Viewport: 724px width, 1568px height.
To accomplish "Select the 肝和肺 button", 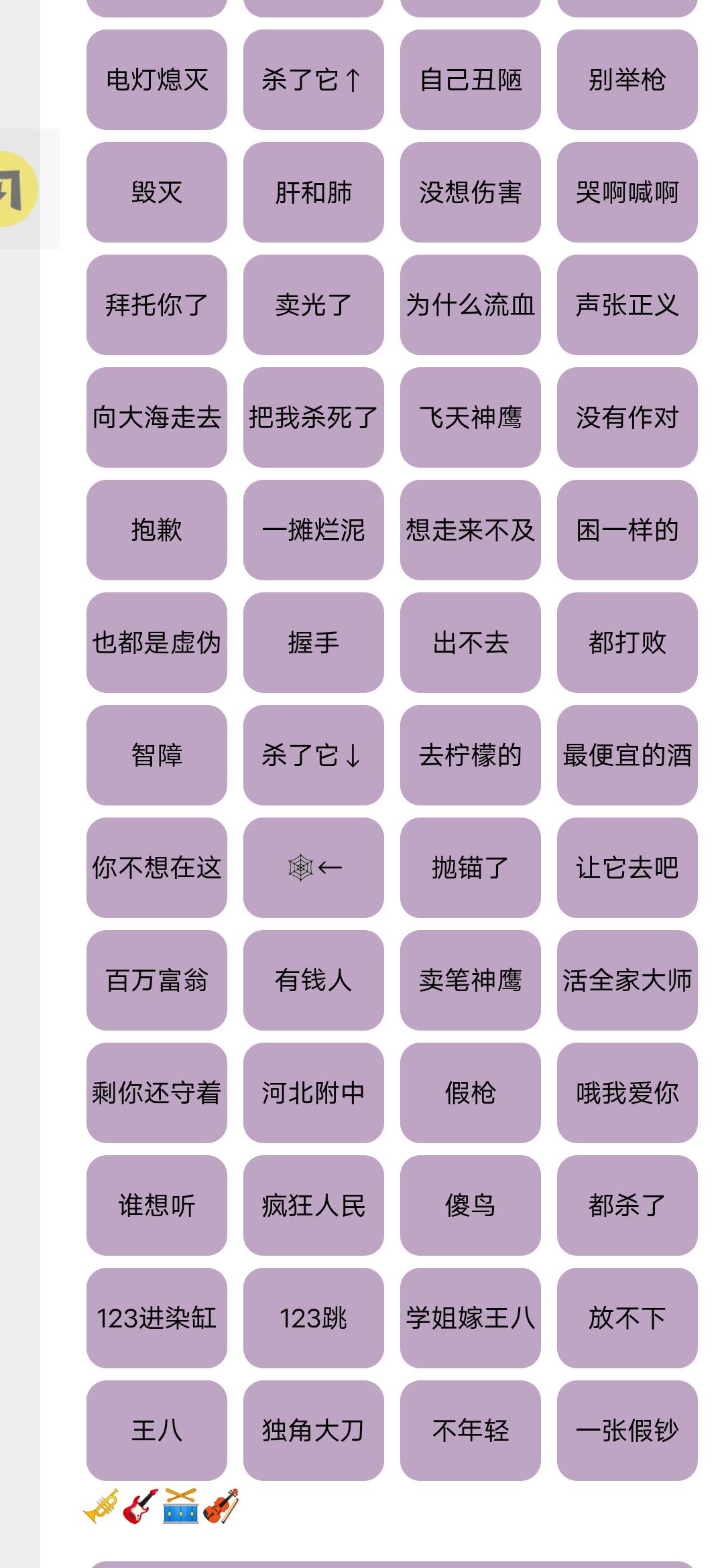I will tap(314, 193).
